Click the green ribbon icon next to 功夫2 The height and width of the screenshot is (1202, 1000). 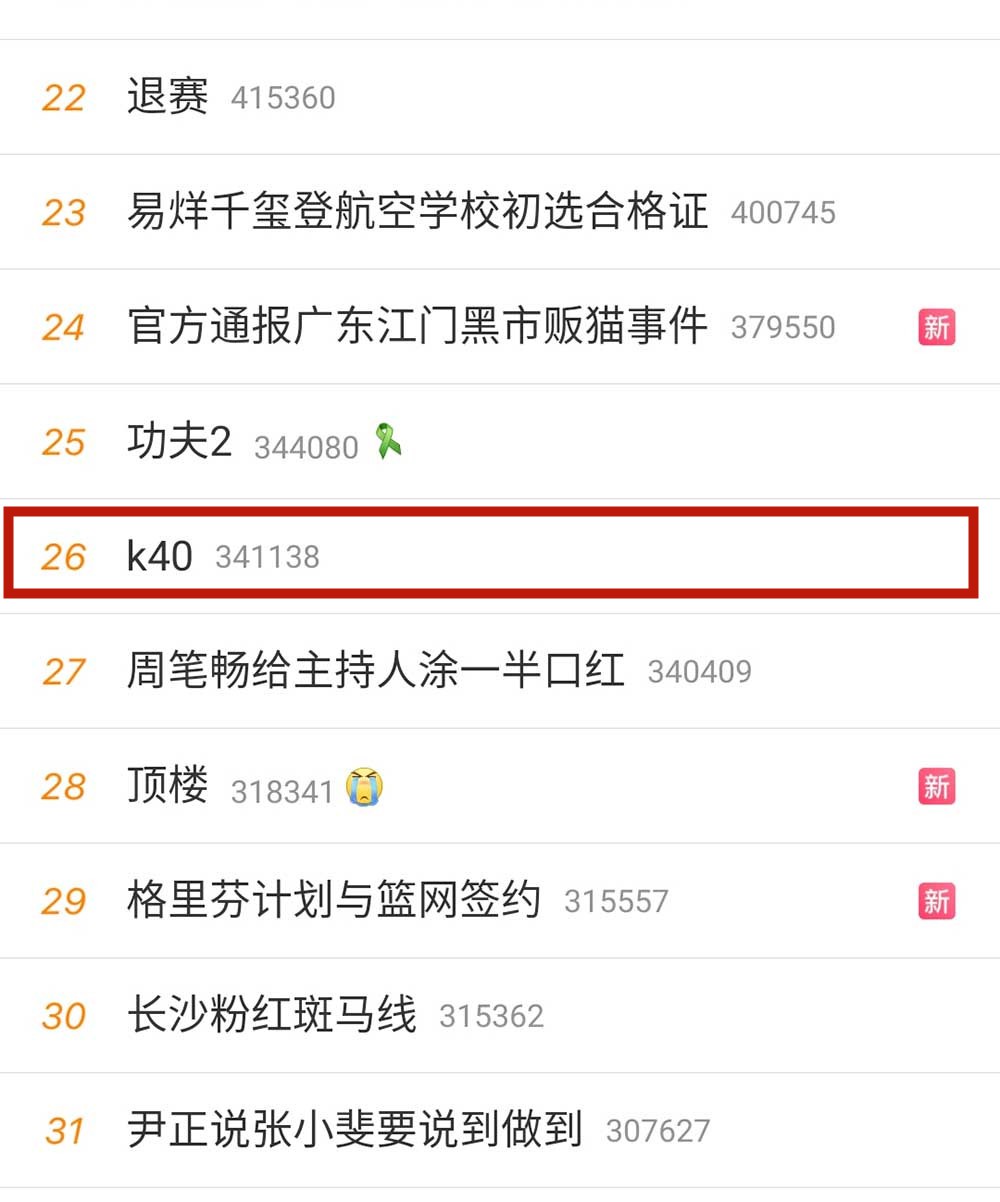tap(390, 442)
